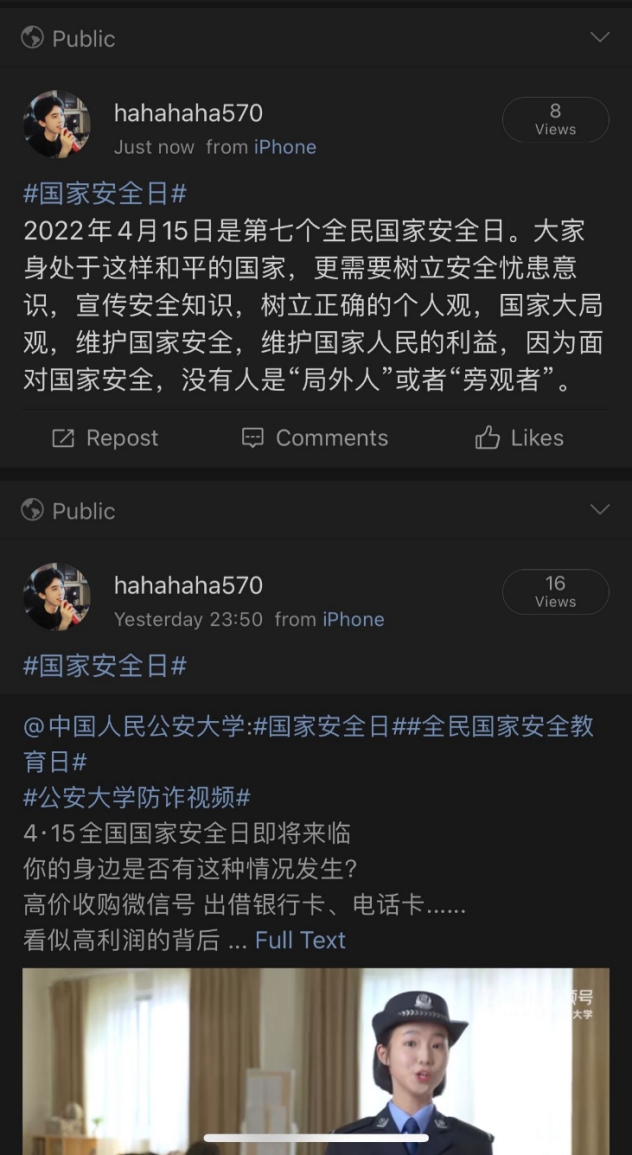The width and height of the screenshot is (632, 1155).
Task: Repost the 2022年4月15日 national security post
Action: click(105, 438)
